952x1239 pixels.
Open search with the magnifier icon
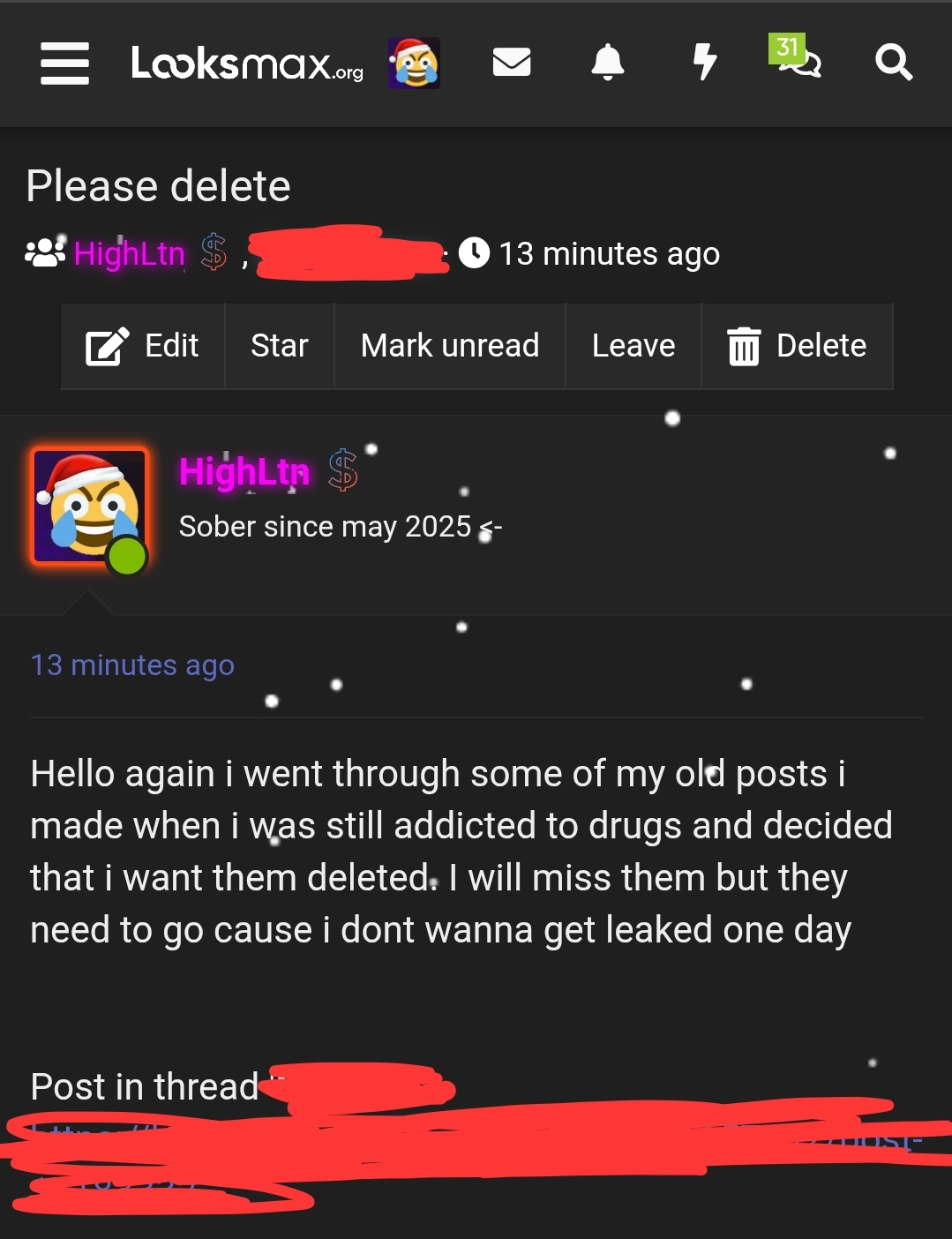[894, 63]
